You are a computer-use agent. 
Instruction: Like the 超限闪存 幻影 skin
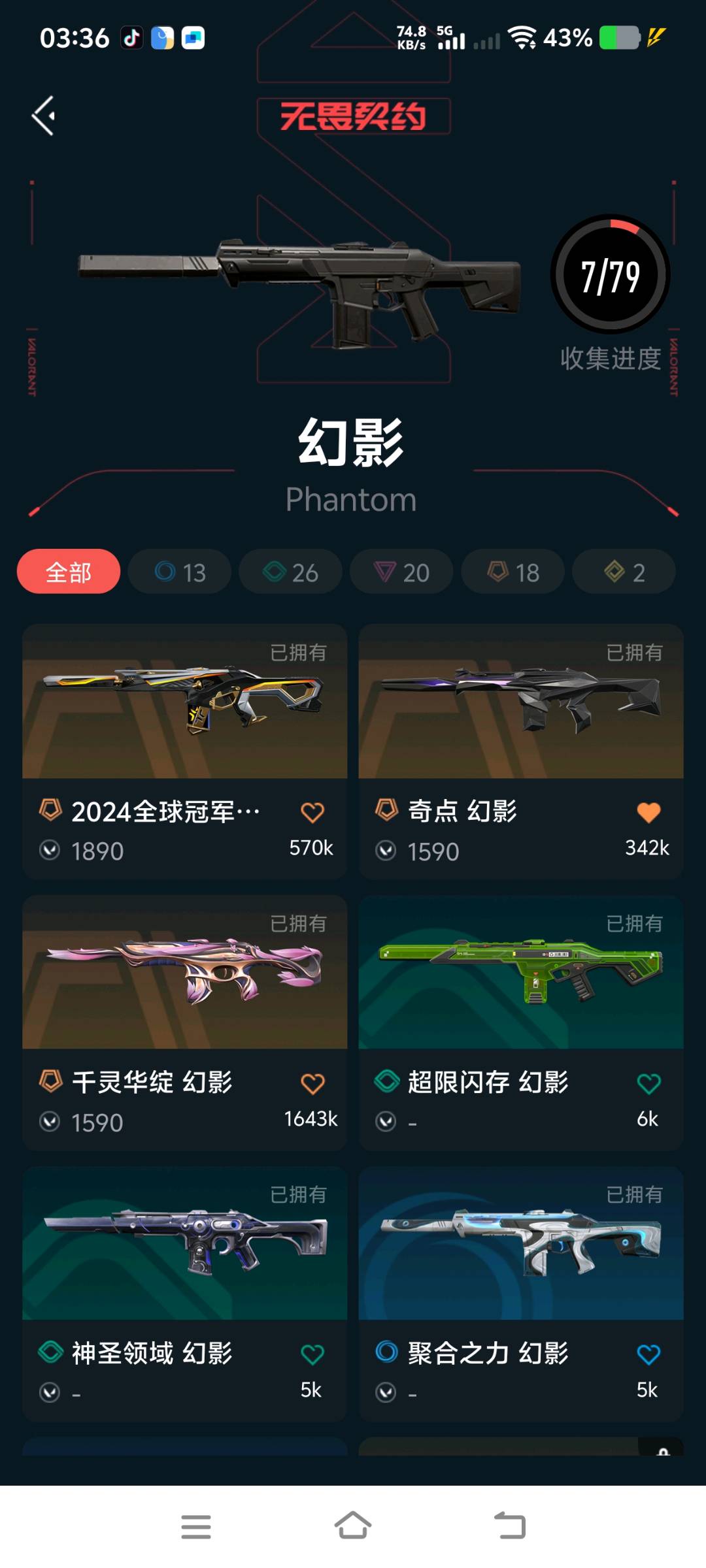648,1083
